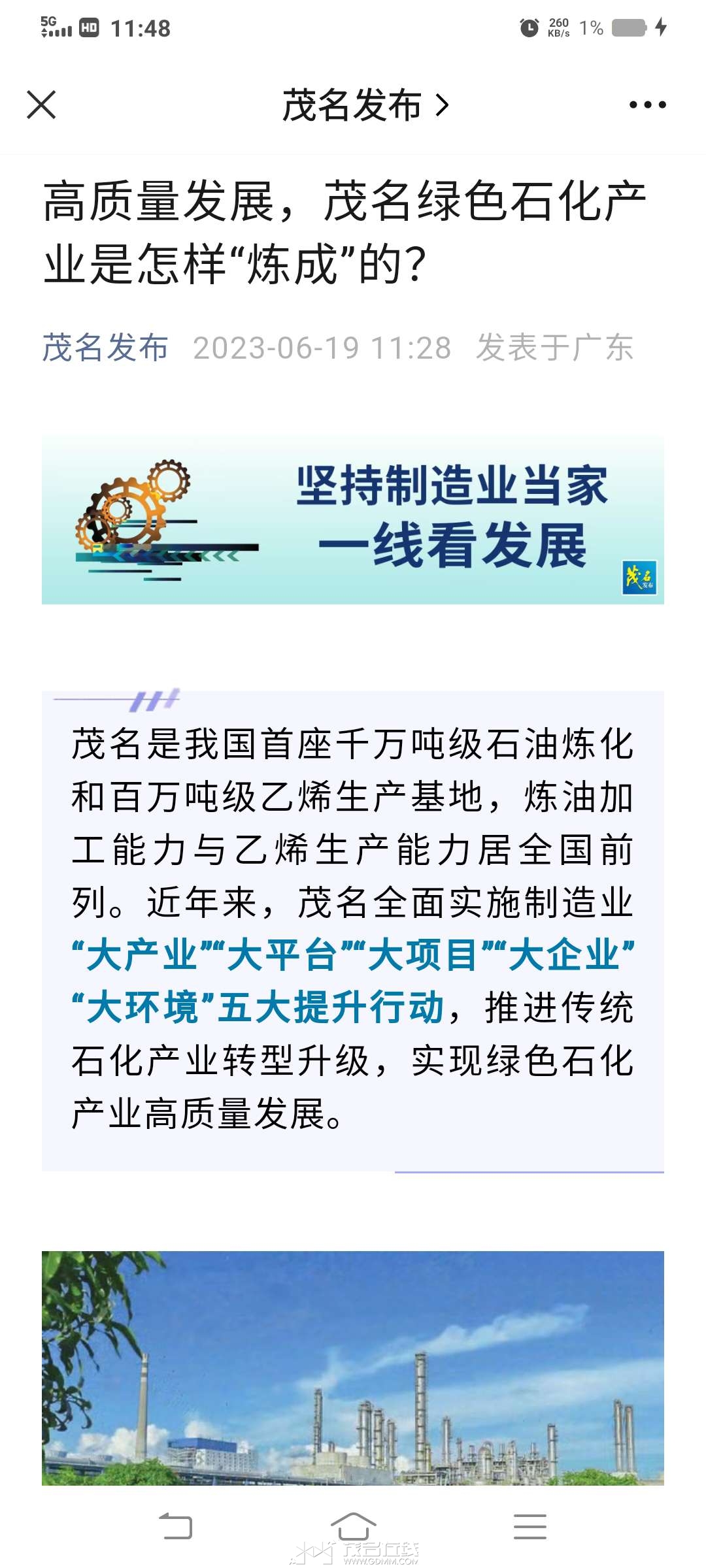Return to the home screen
Screen dimensions: 706x1568
353,1526
